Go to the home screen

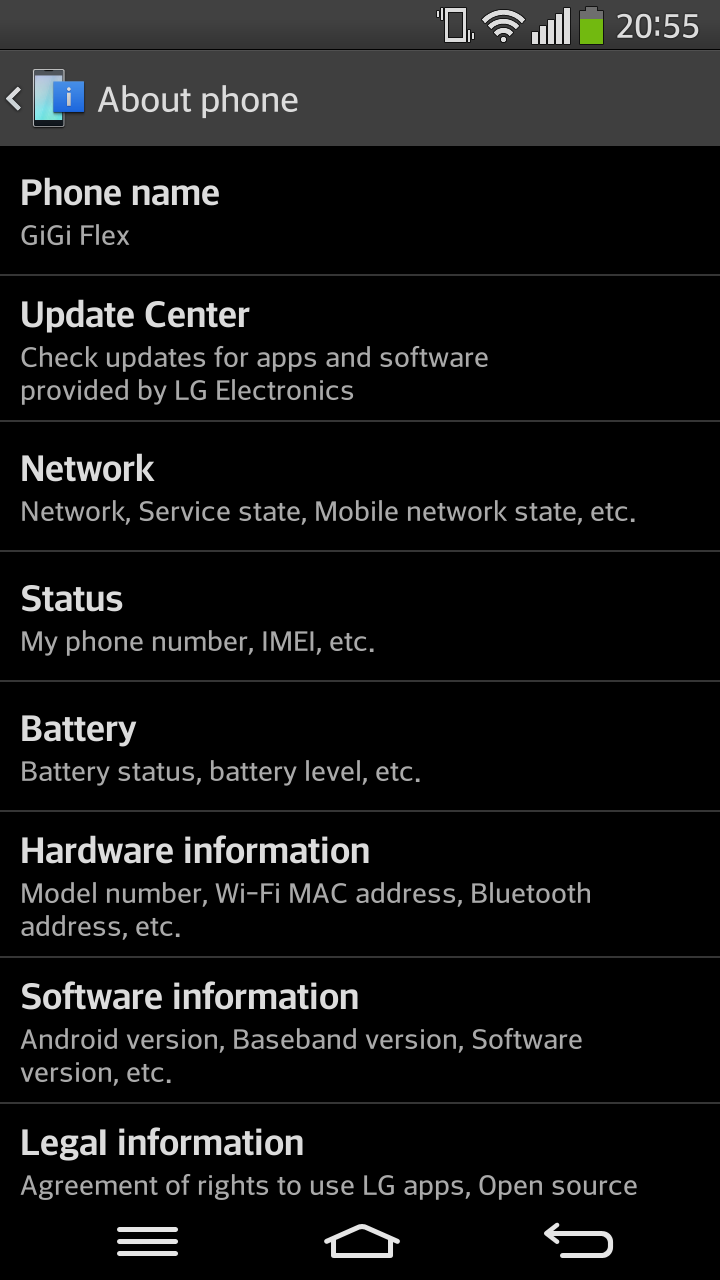pos(361,1241)
